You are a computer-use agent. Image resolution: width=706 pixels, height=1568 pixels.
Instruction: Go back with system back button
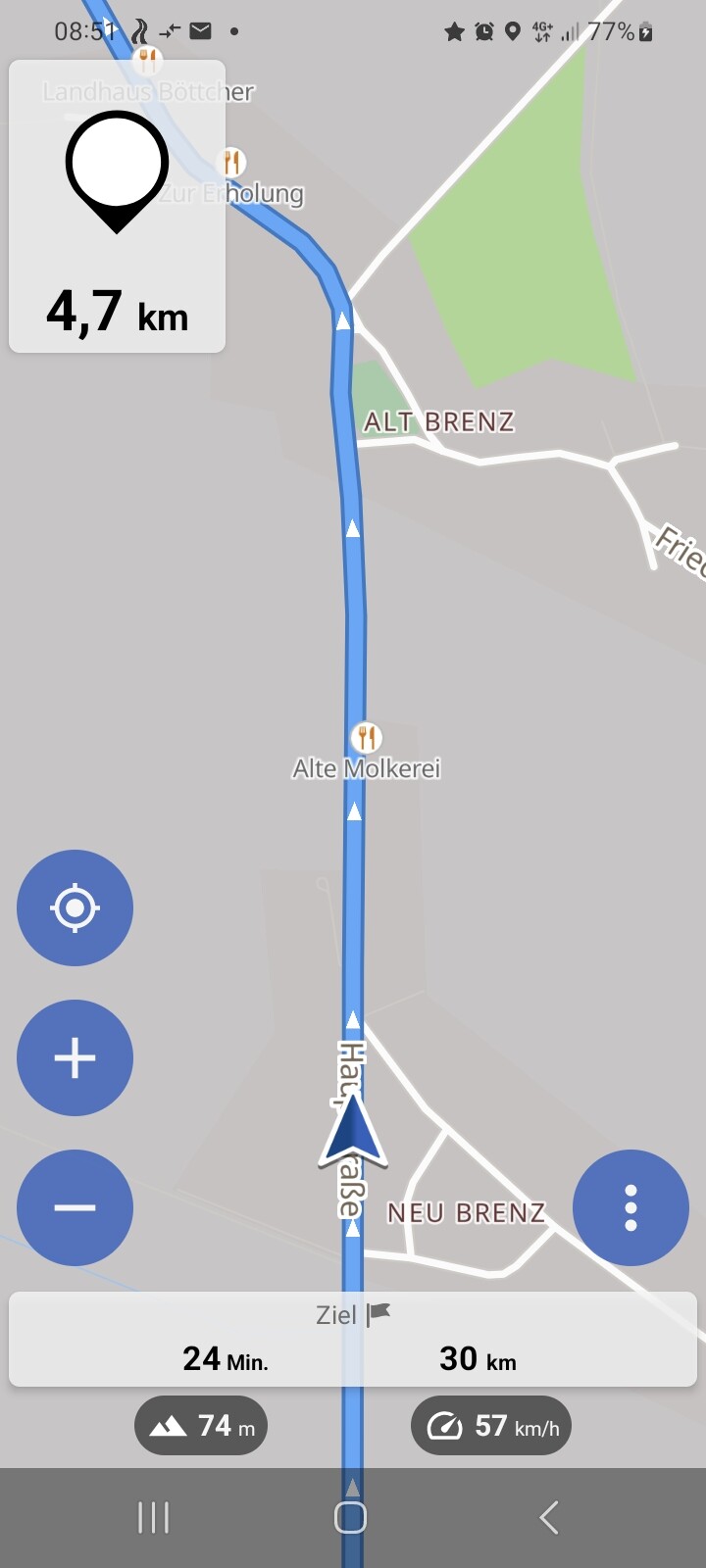pos(549,1517)
